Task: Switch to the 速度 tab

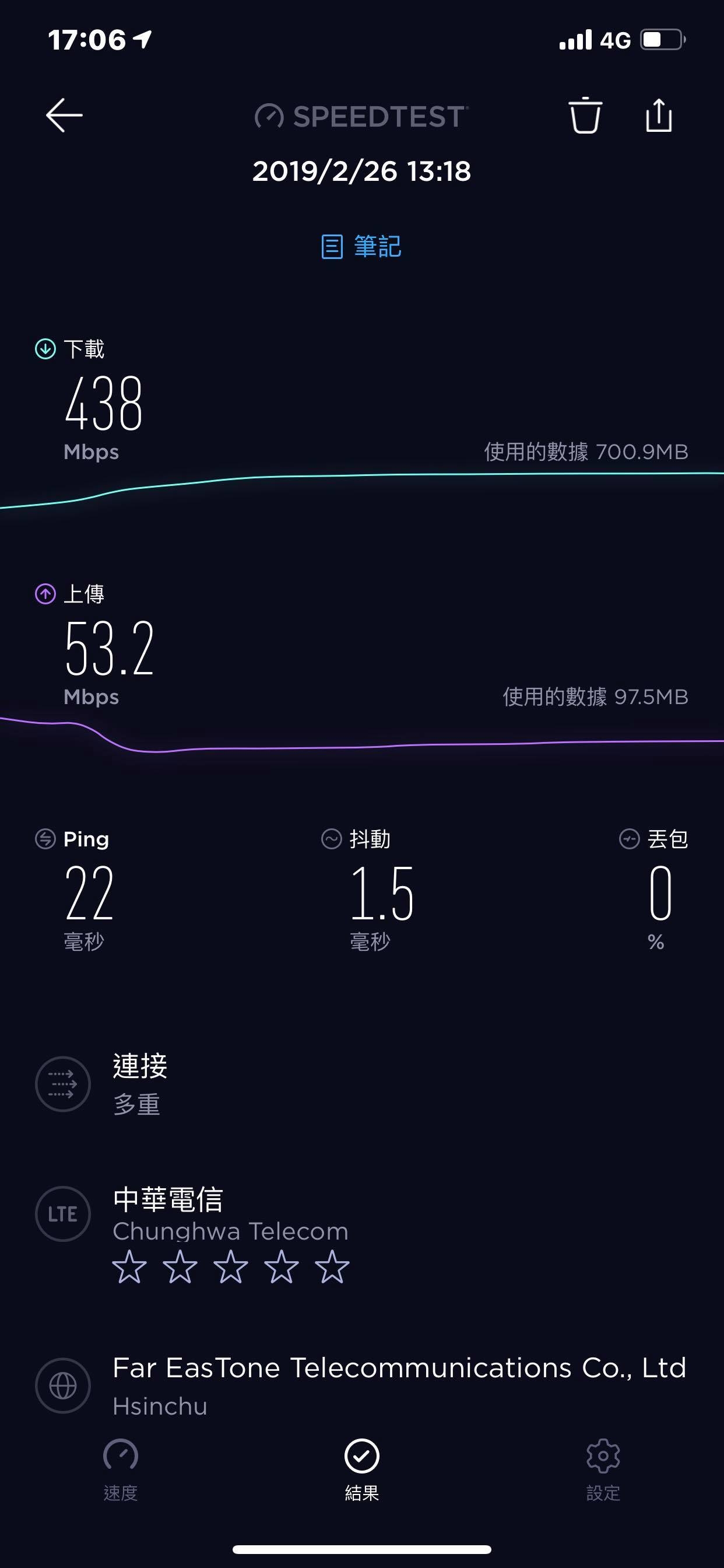Action: click(x=121, y=1470)
